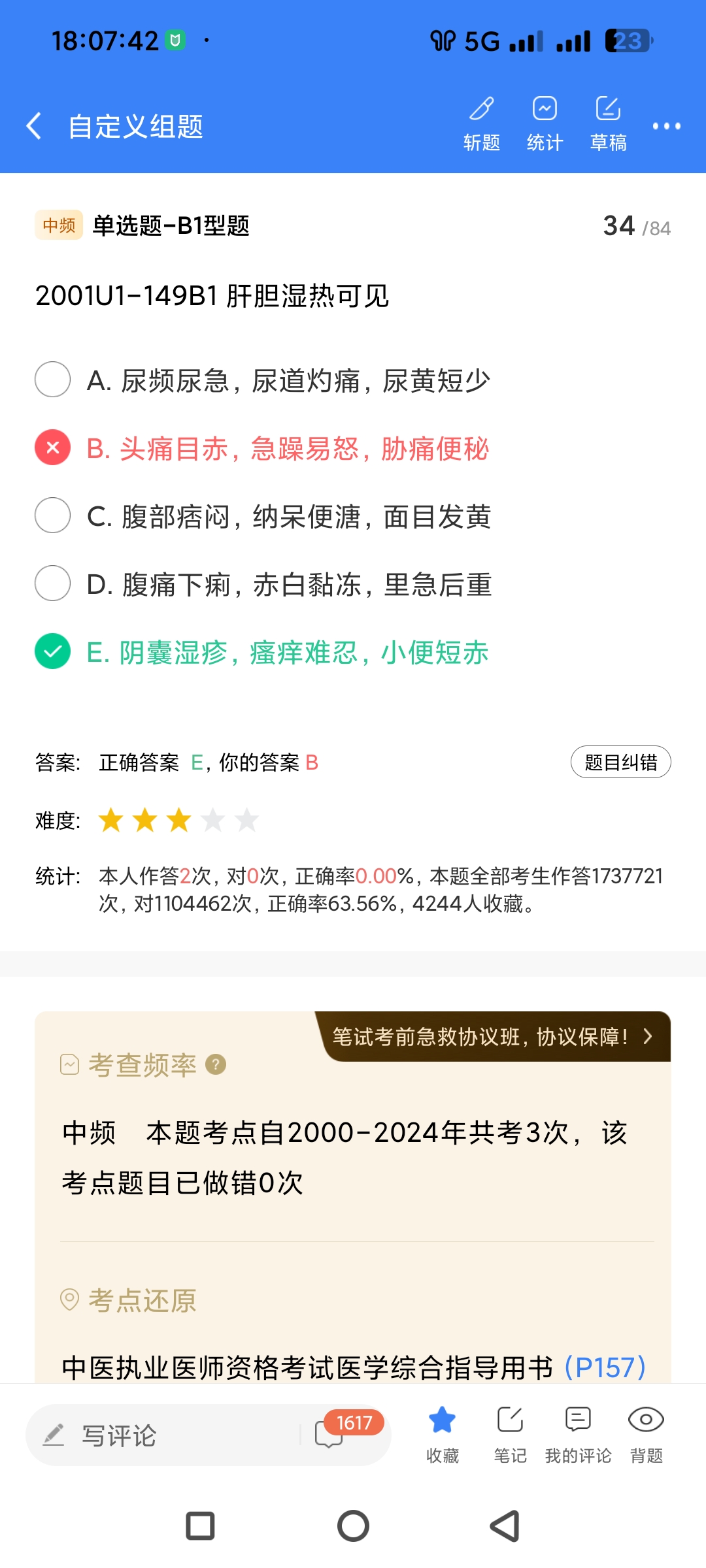Viewport: 706px width, 1568px height.
Task: Show help for 考查频率
Action: point(216,1065)
